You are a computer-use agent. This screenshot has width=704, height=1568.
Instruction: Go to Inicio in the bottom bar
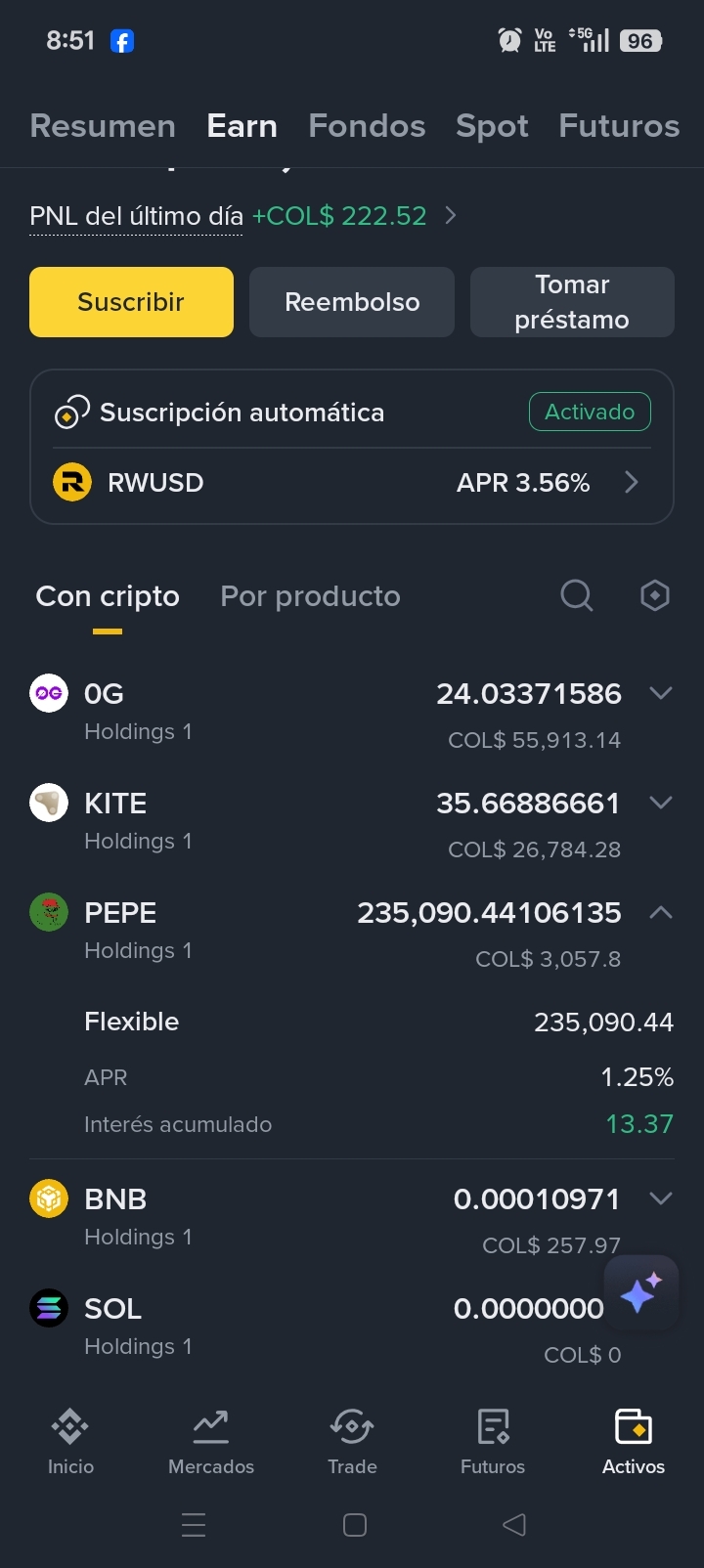[70, 1442]
